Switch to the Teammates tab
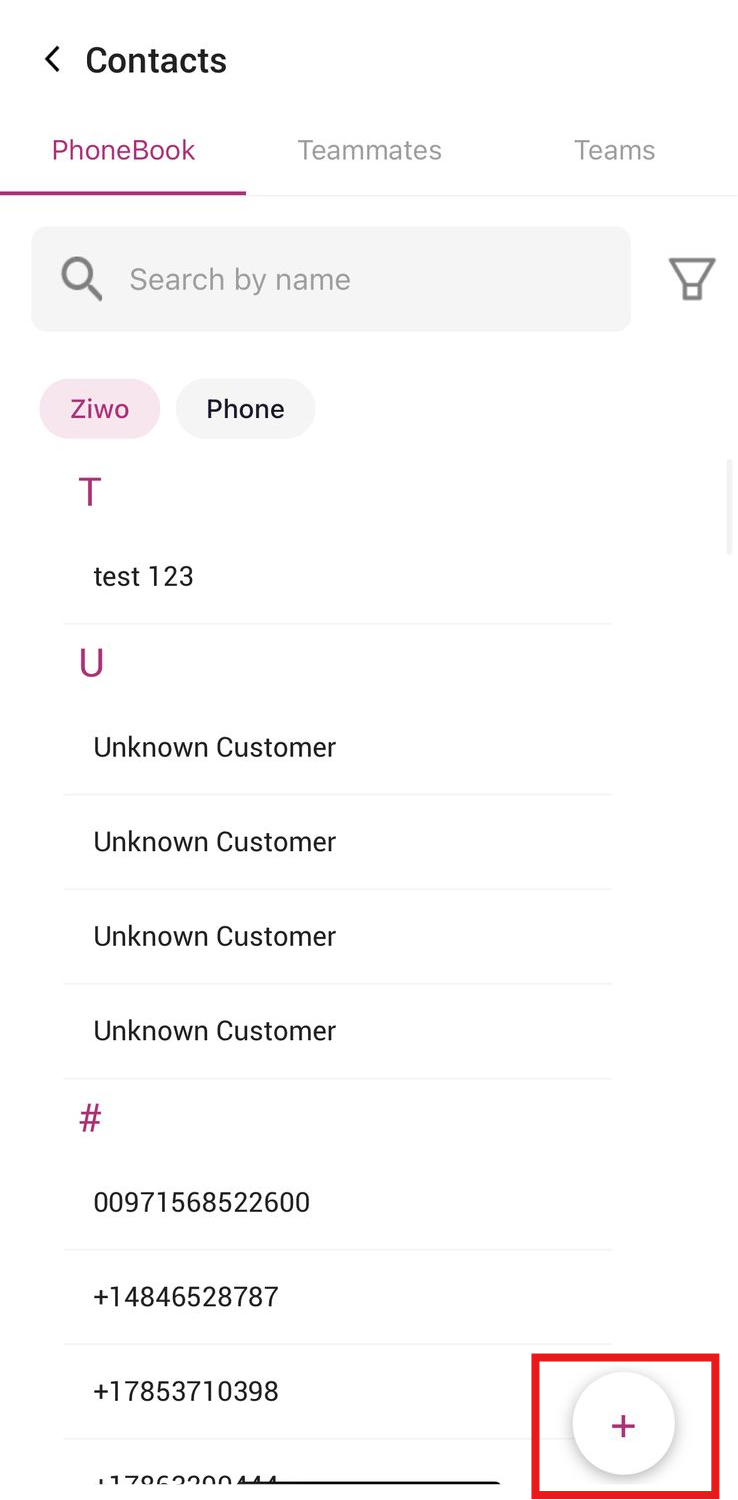The image size is (738, 1500). tap(369, 150)
